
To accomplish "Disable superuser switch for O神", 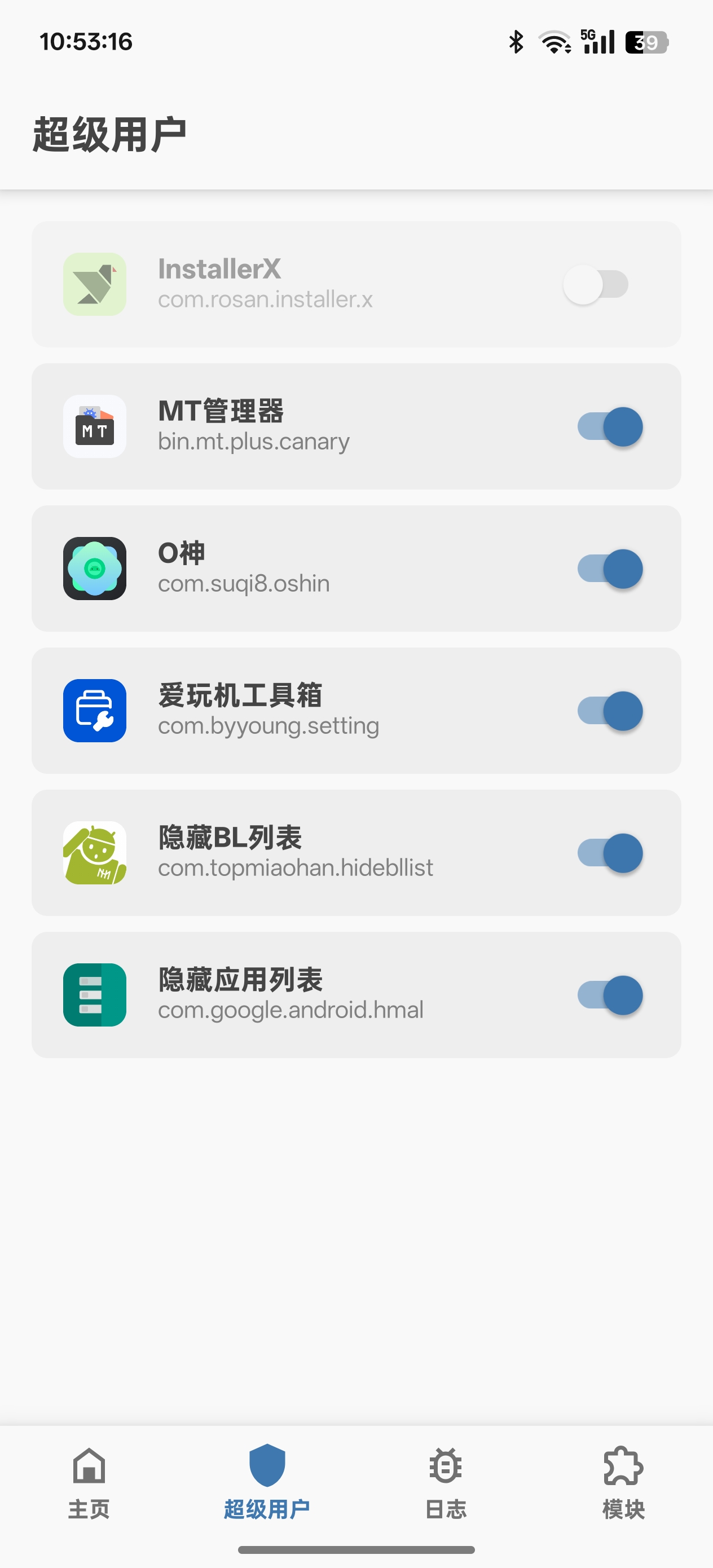I will click(x=609, y=569).
